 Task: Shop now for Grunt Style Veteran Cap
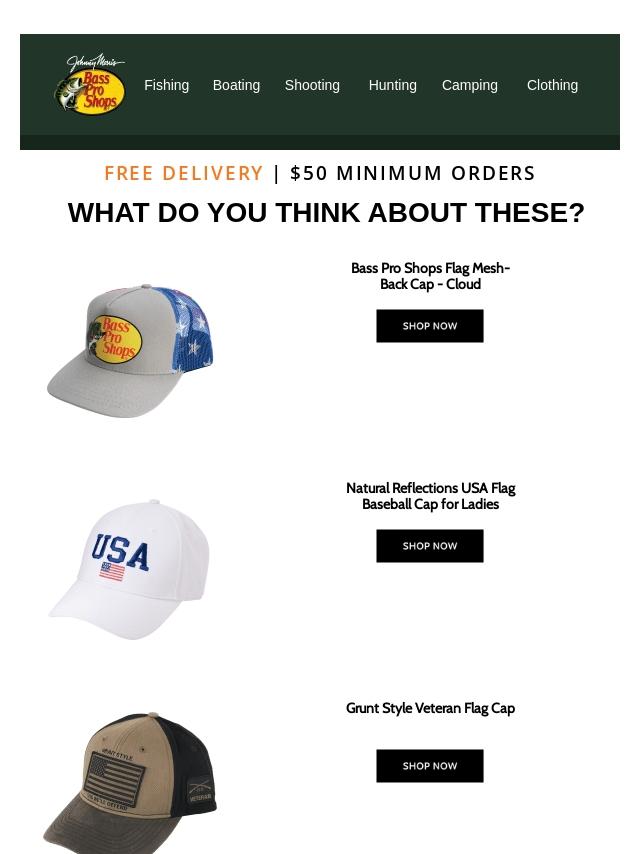(429, 766)
